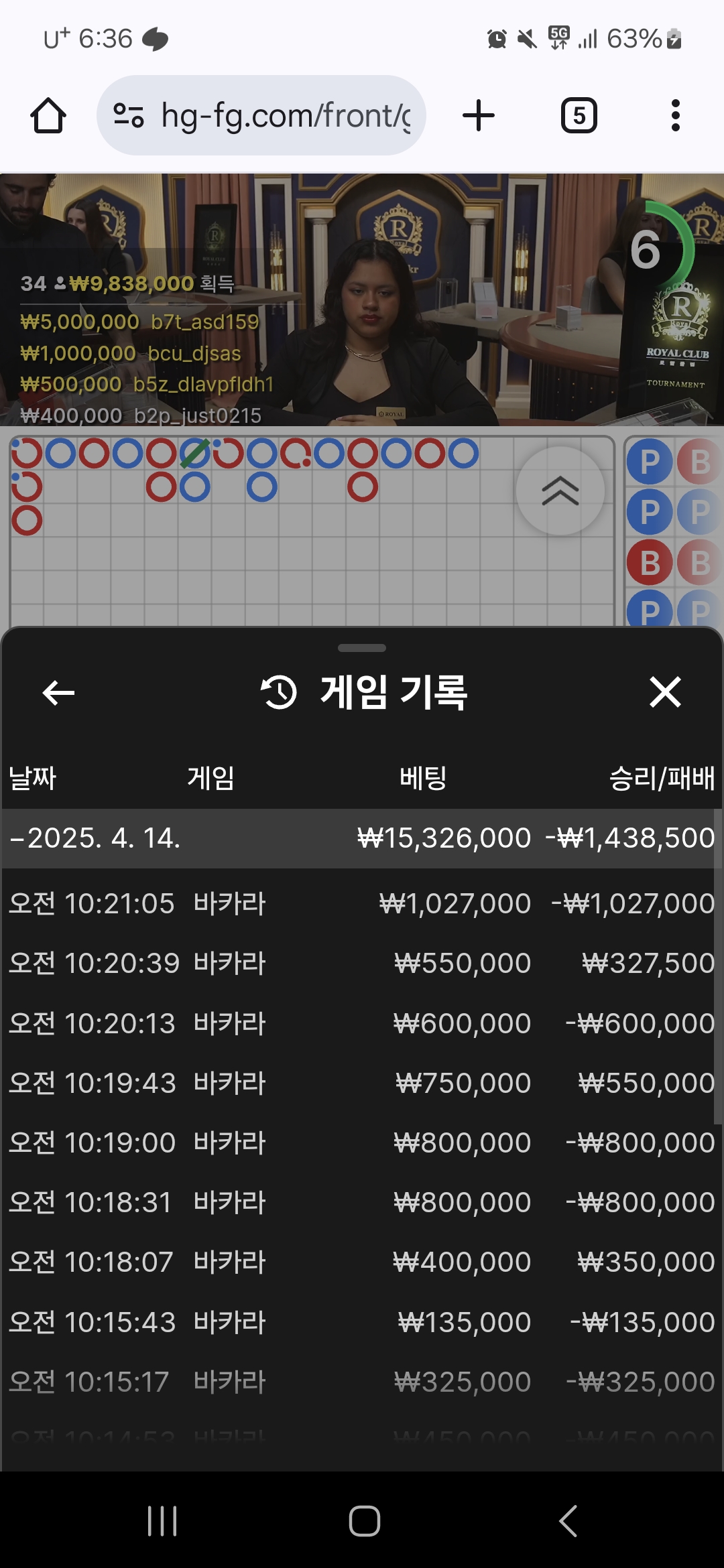Screen dimensions: 724x1568
Task: Open the 오전 10:18:07 바카라 record
Action: pyautogui.click(x=361, y=1262)
